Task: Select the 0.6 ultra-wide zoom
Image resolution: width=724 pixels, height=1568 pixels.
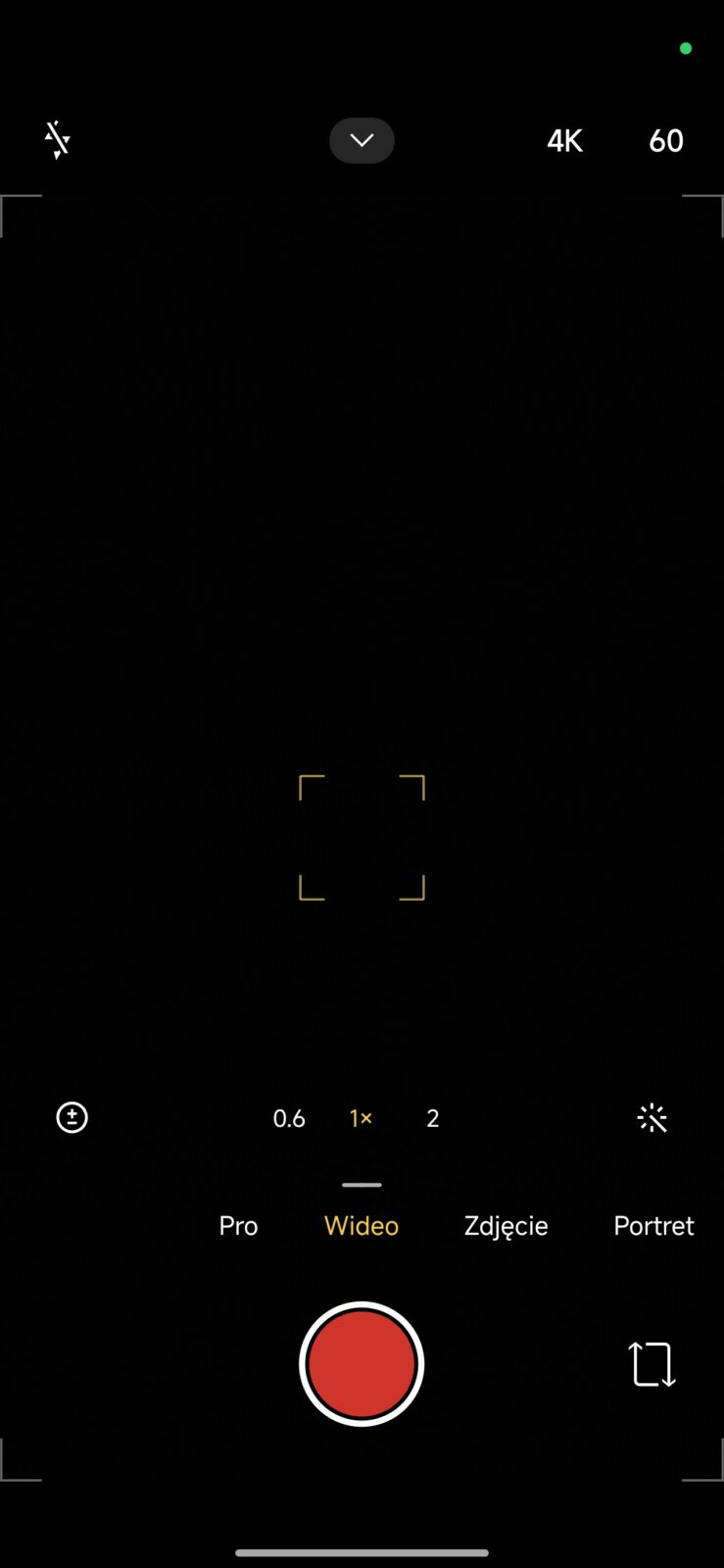Action: [x=289, y=1118]
